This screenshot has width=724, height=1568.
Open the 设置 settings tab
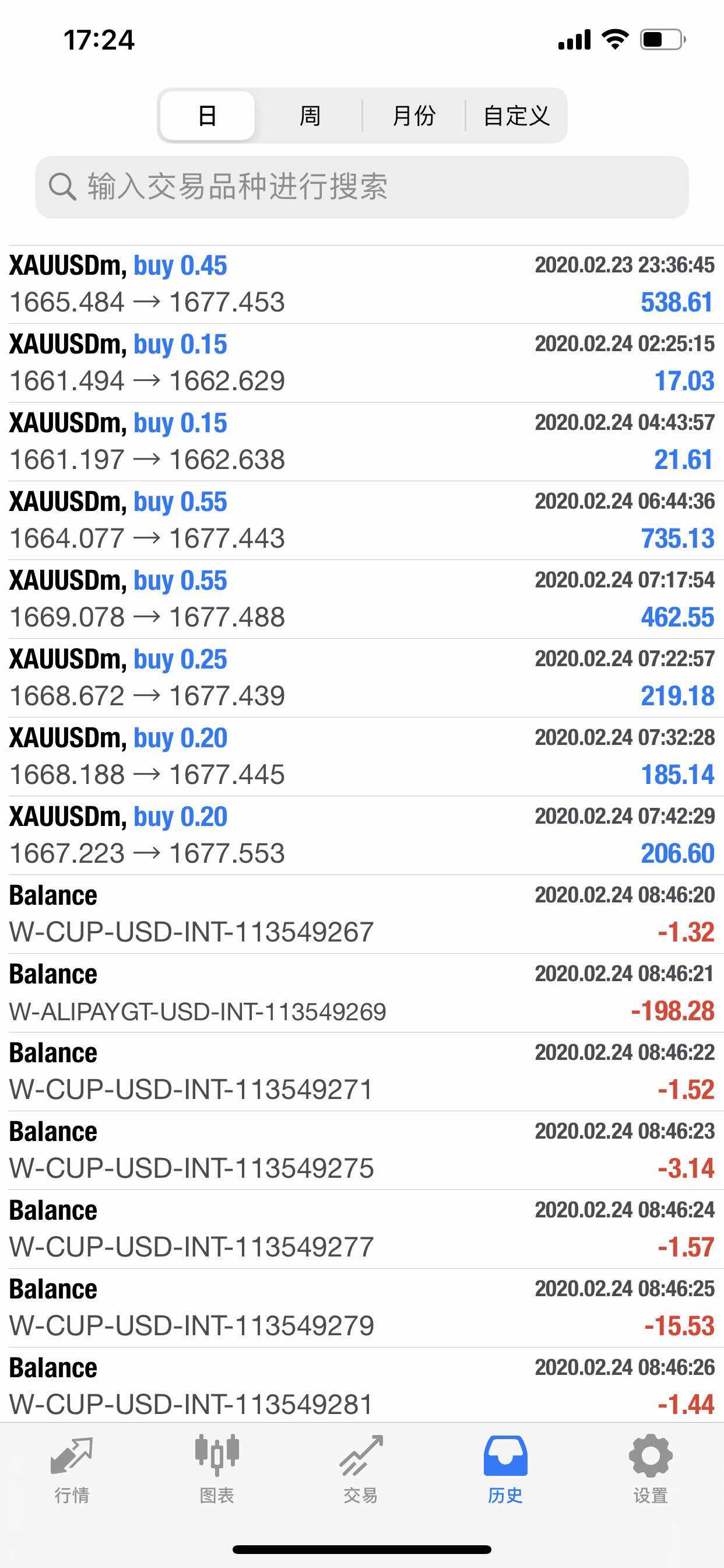(650, 1468)
